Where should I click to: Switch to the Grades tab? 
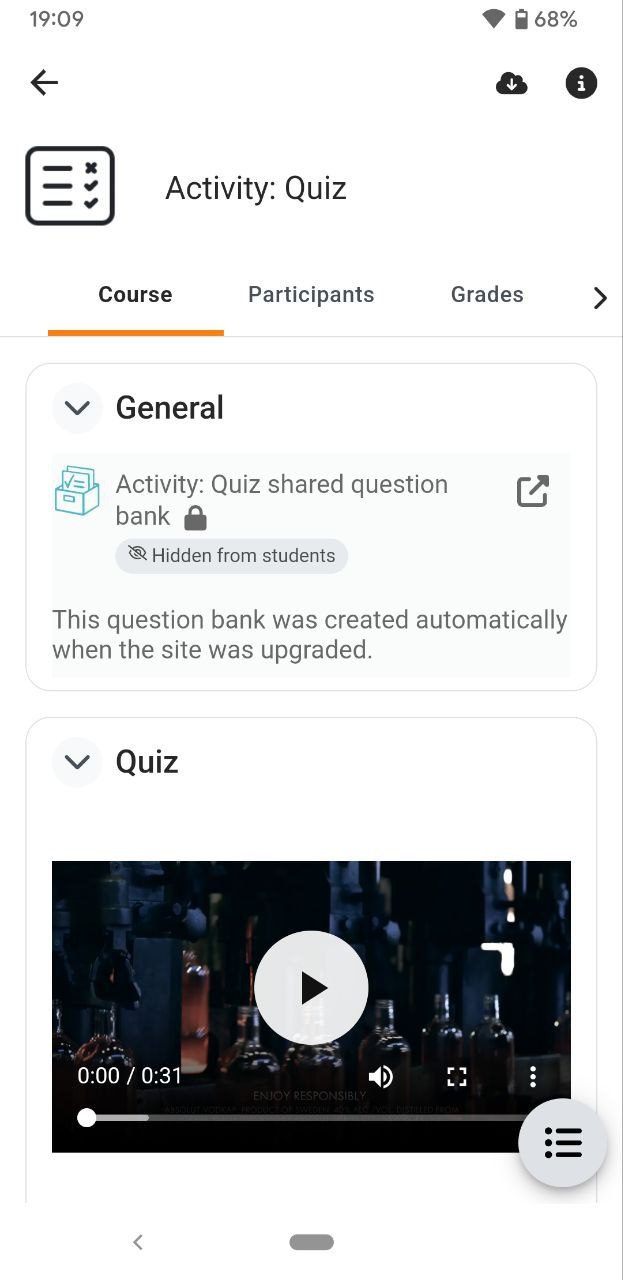(487, 295)
